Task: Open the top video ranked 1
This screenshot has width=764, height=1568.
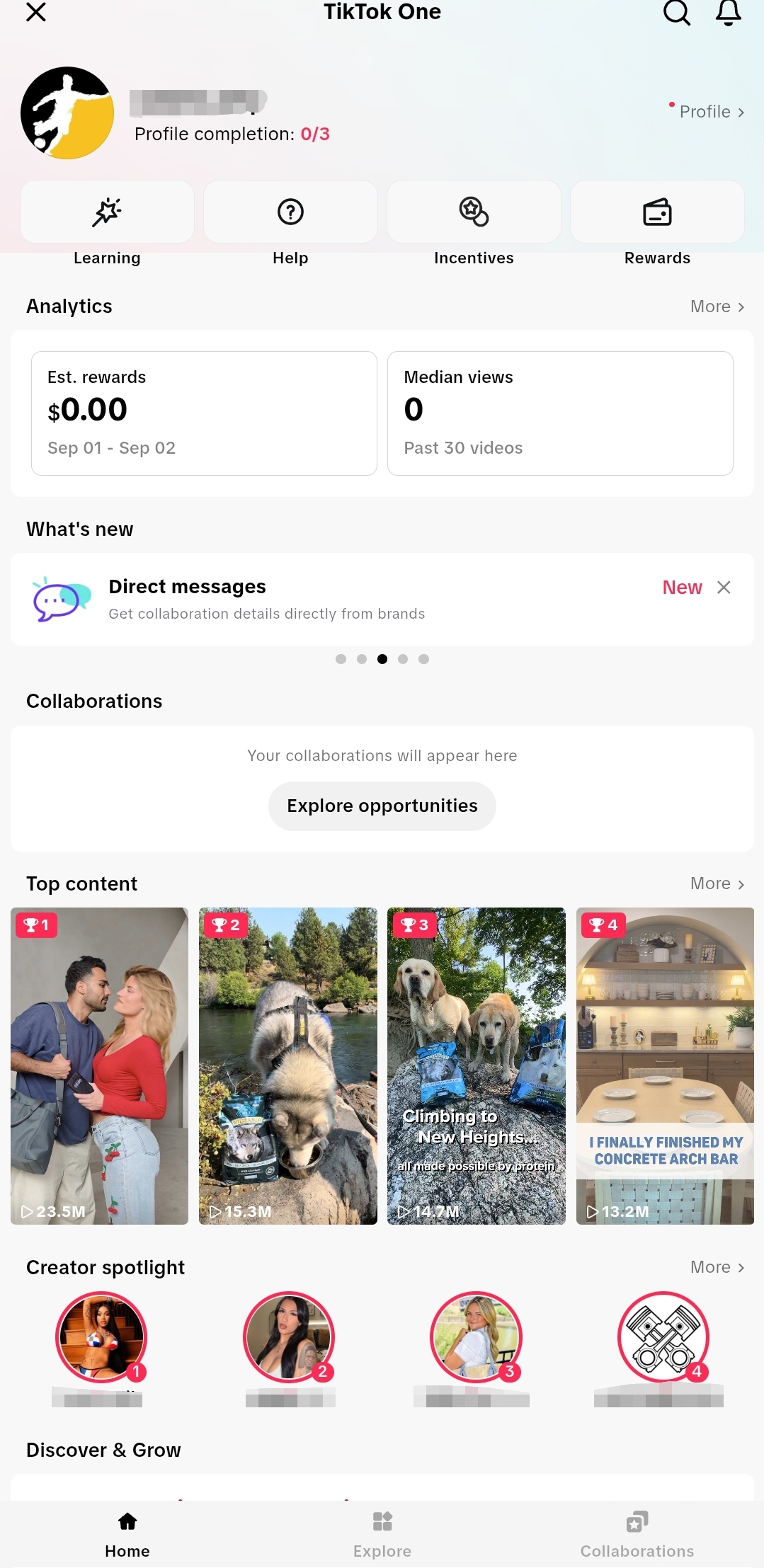Action: coord(100,1066)
